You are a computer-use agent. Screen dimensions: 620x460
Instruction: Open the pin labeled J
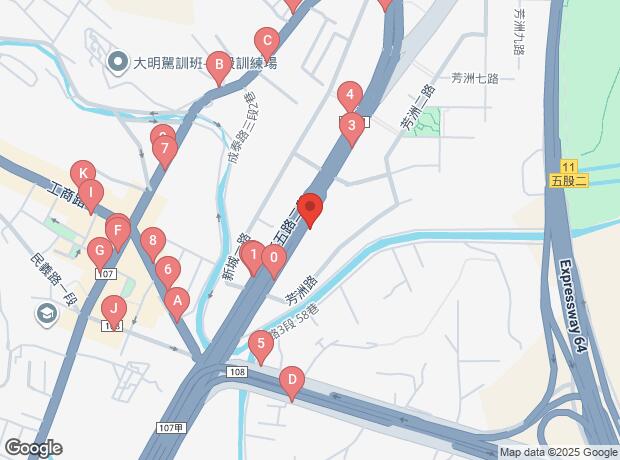(114, 309)
